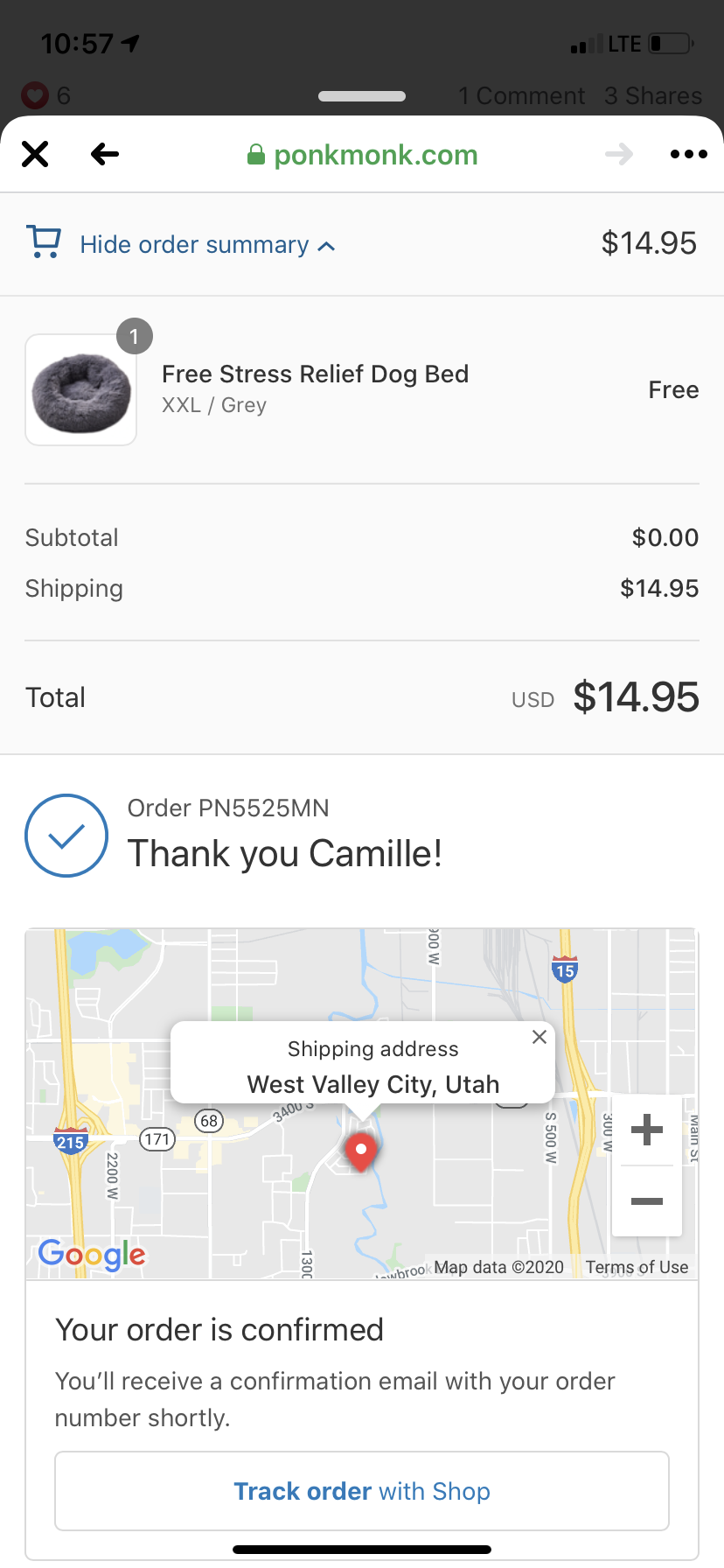Zoom in on the map
This screenshot has height=1568, width=724.
click(647, 1130)
